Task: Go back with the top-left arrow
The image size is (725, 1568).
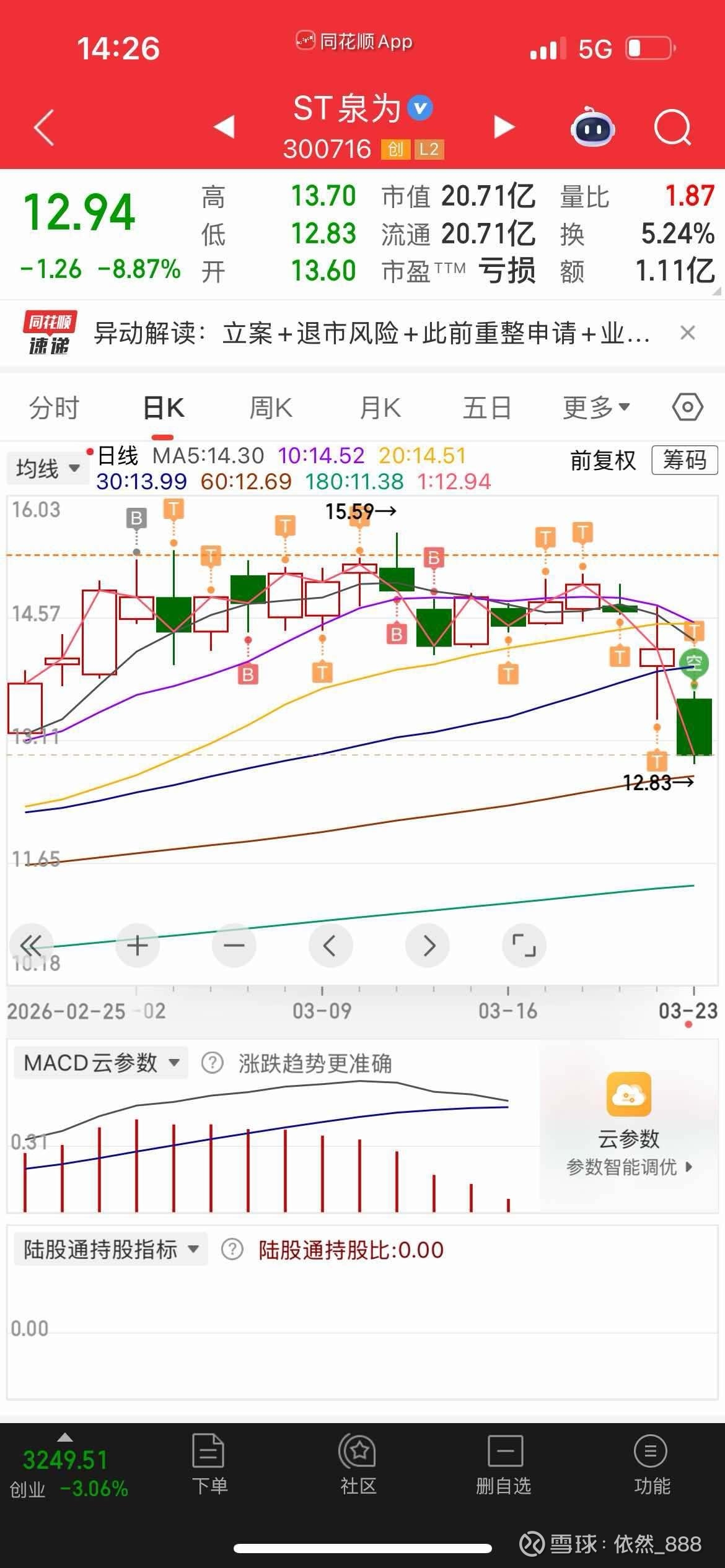Action: [45, 128]
